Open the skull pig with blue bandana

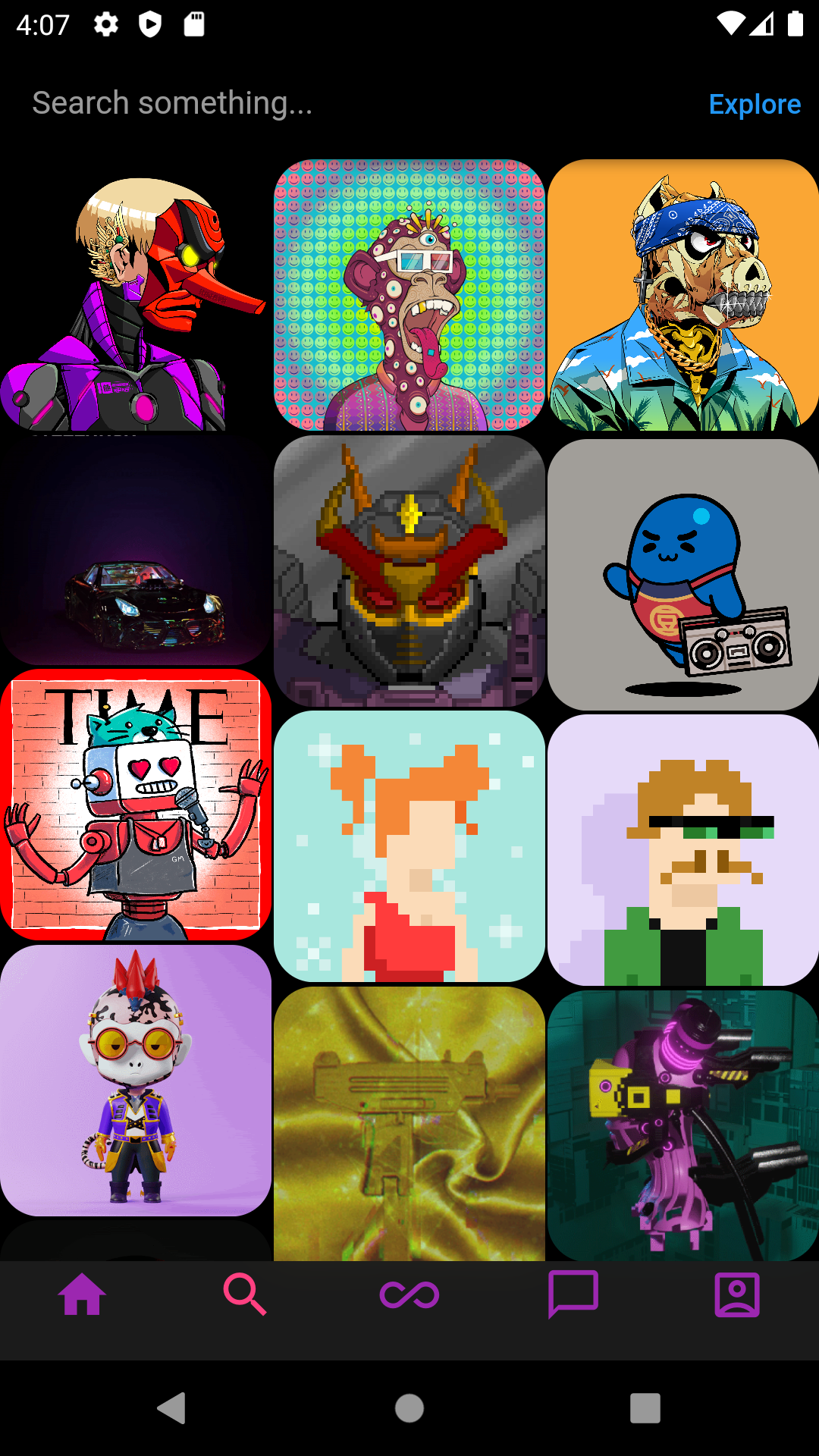click(x=682, y=296)
